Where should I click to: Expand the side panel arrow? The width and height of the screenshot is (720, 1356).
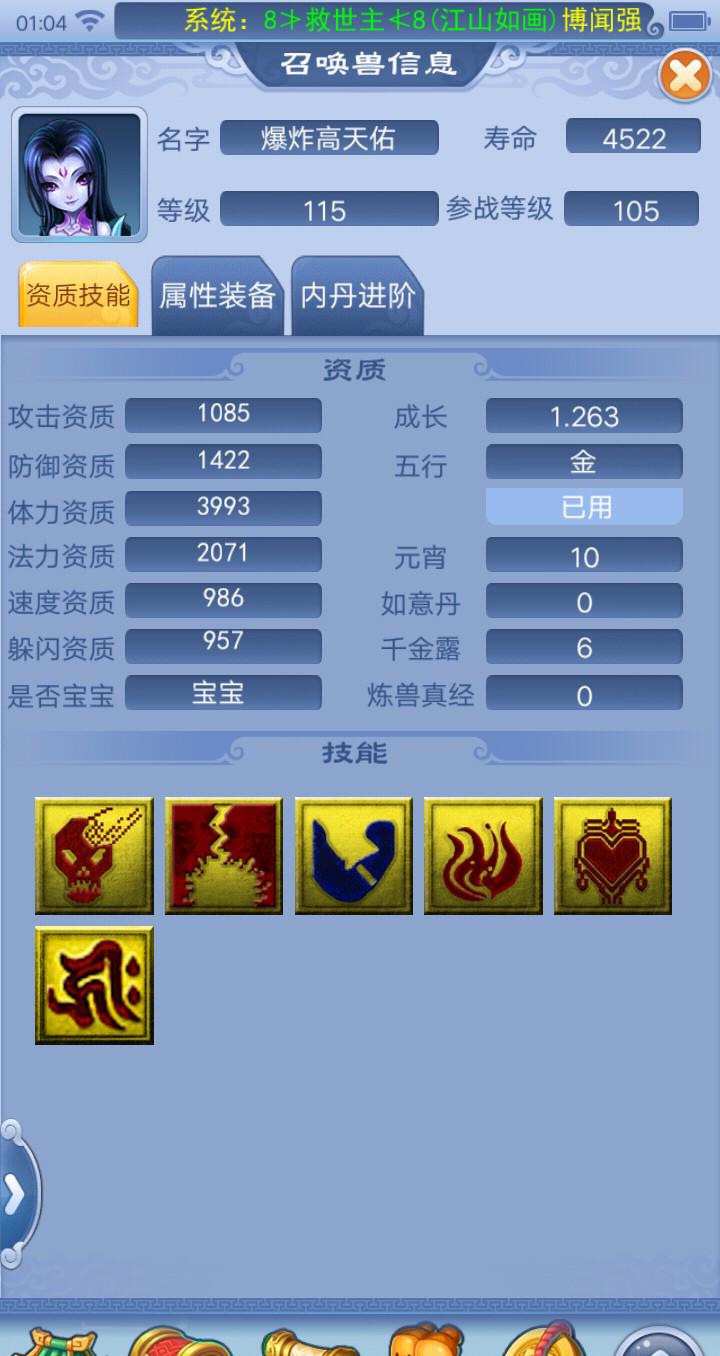[16, 1194]
